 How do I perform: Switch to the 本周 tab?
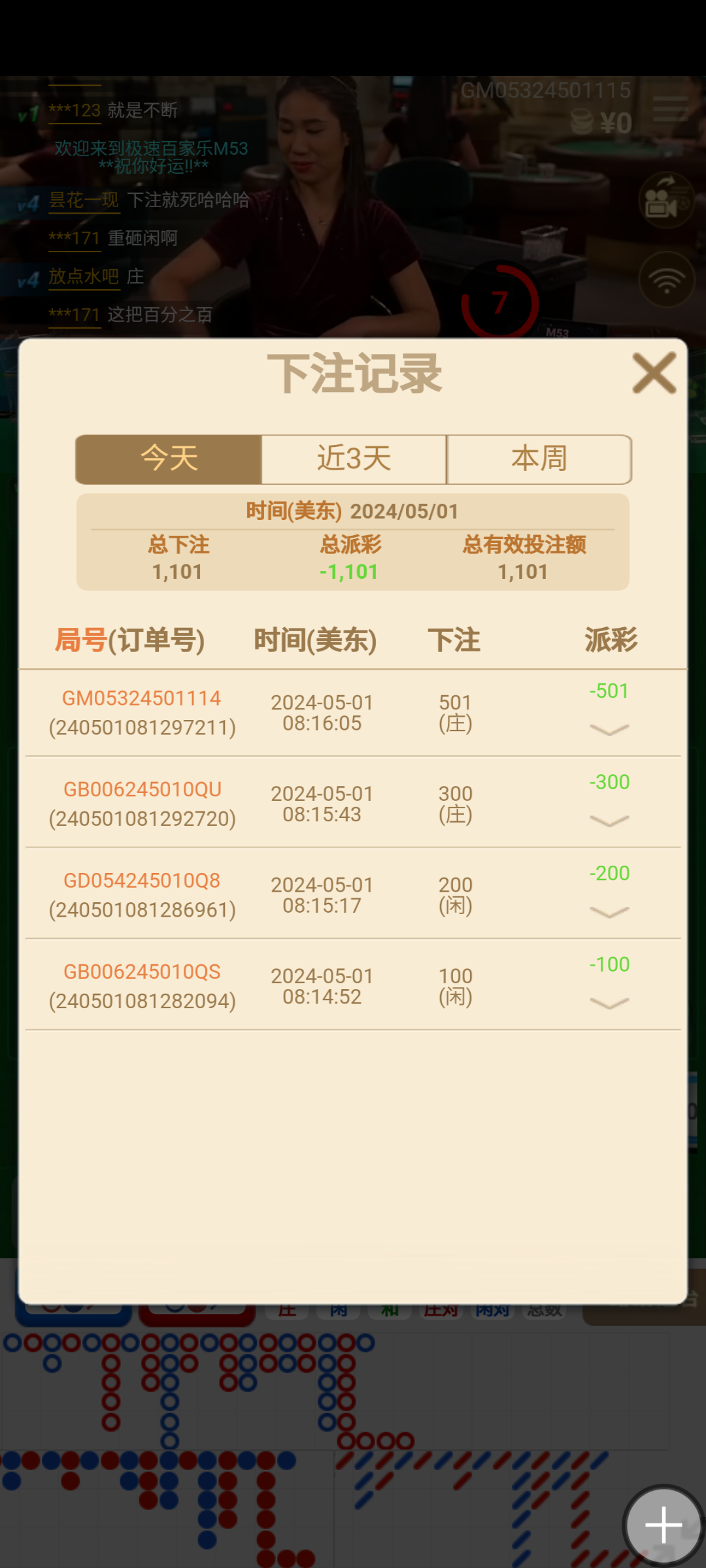point(539,459)
